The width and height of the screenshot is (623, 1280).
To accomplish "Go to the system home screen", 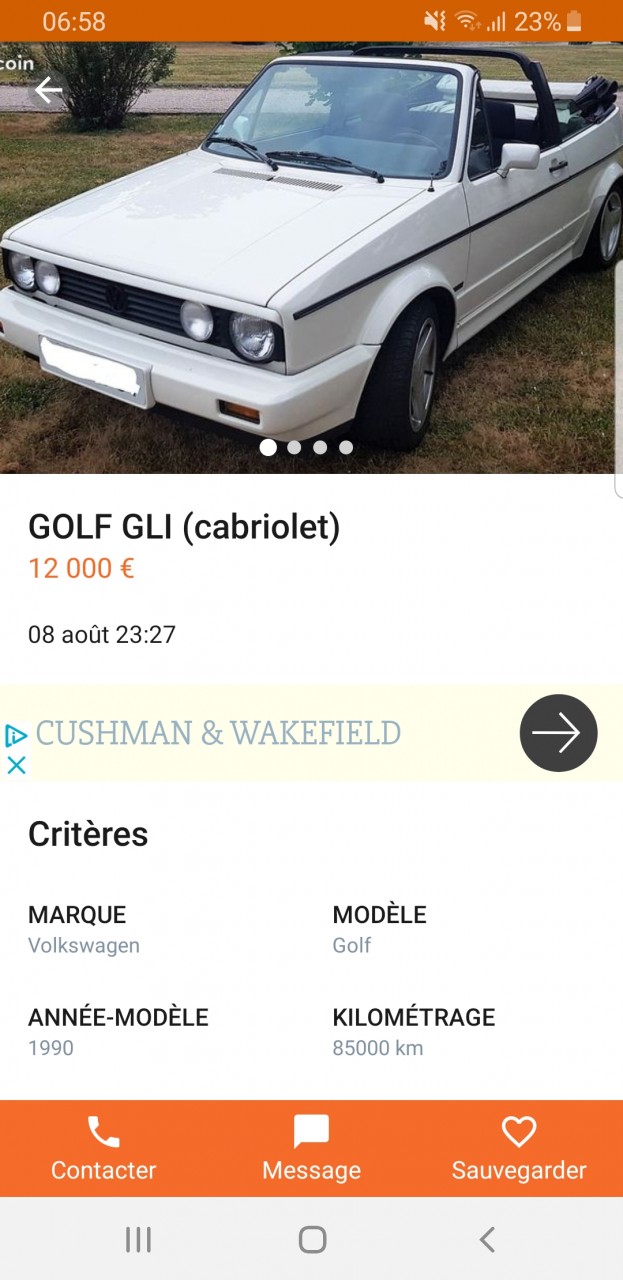I will point(312,1240).
